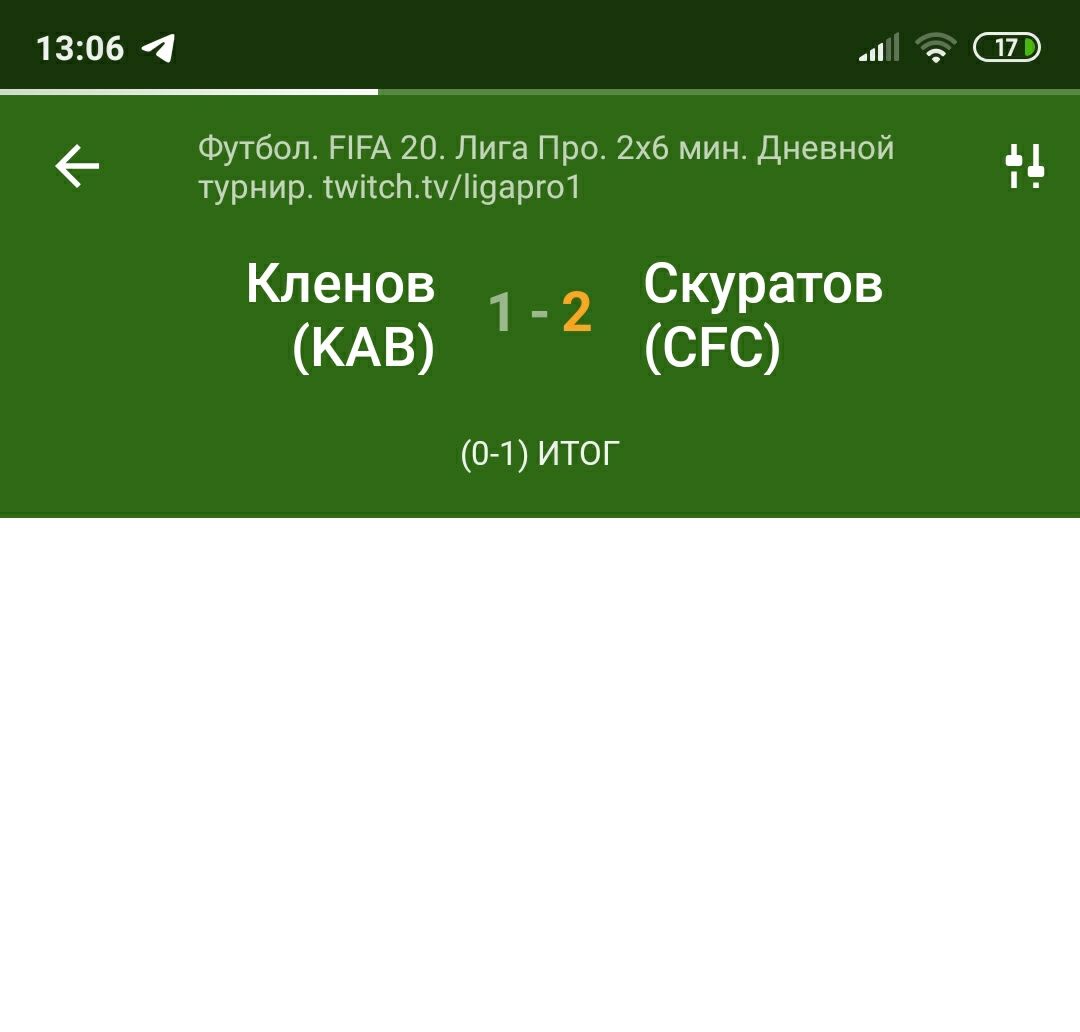The height and width of the screenshot is (1032, 1080).
Task: Go back using the arrow icon
Action: (77, 166)
